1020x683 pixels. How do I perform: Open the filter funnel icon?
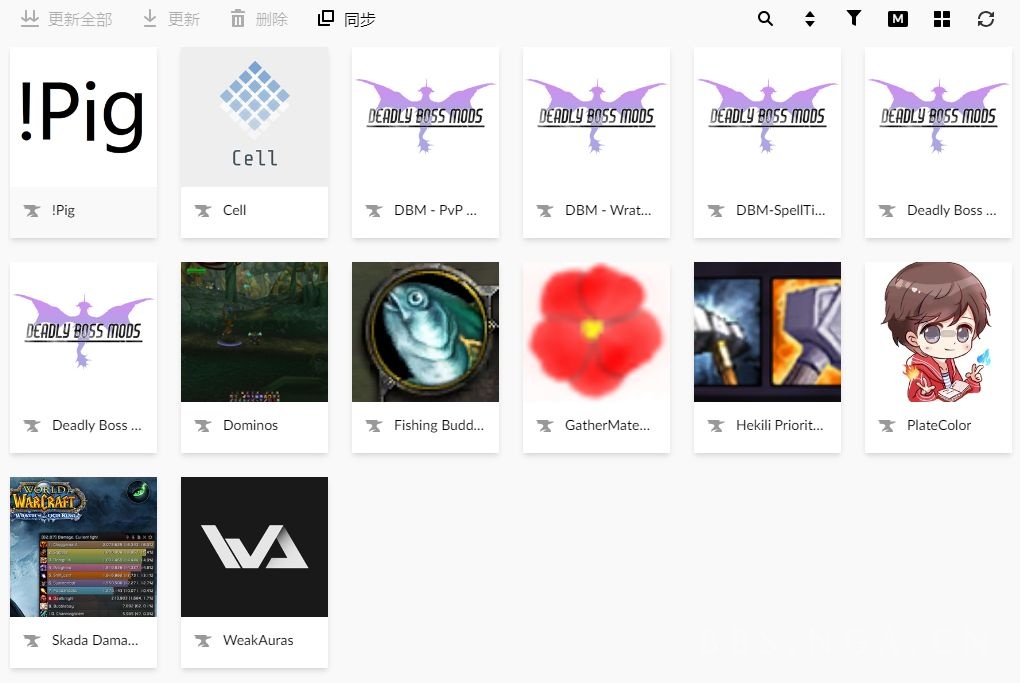[x=854, y=19]
